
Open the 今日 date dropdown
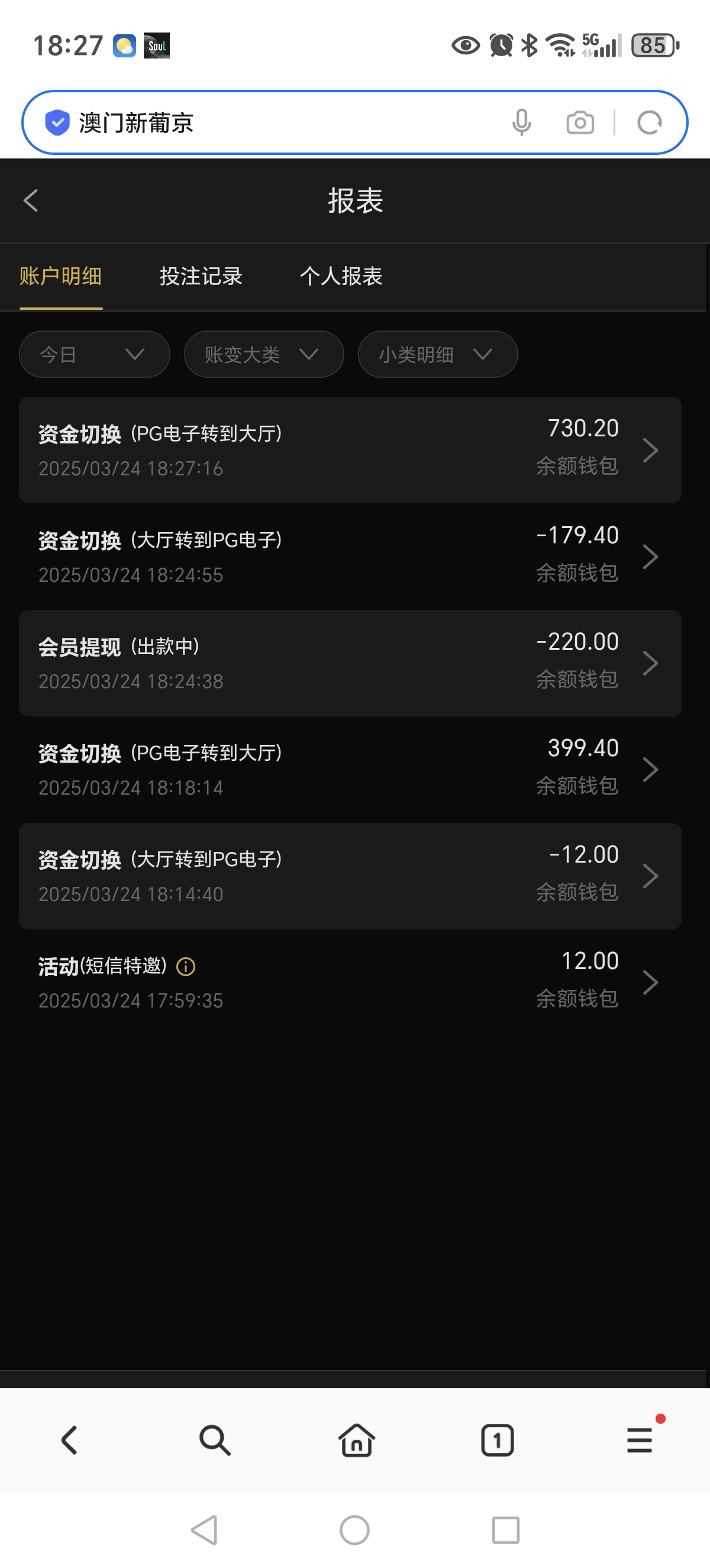pos(93,354)
